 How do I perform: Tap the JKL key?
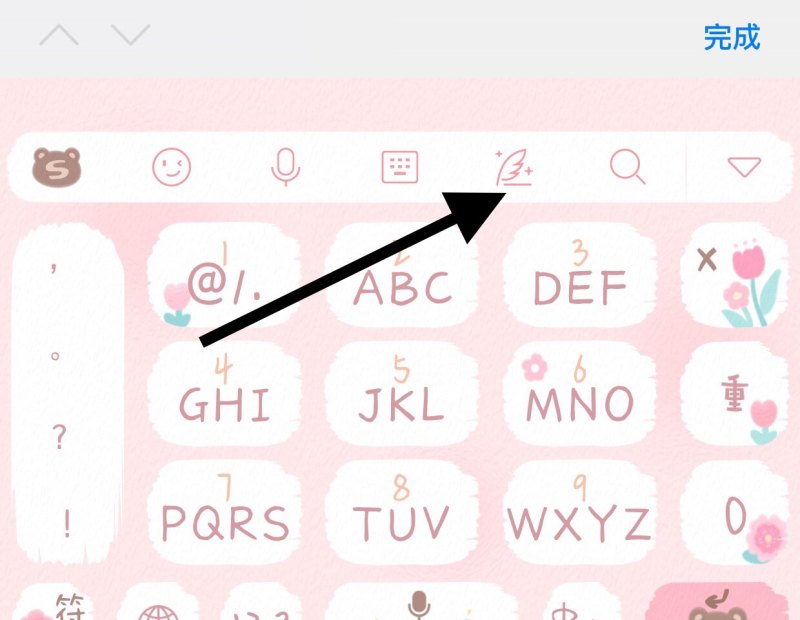pyautogui.click(x=402, y=395)
